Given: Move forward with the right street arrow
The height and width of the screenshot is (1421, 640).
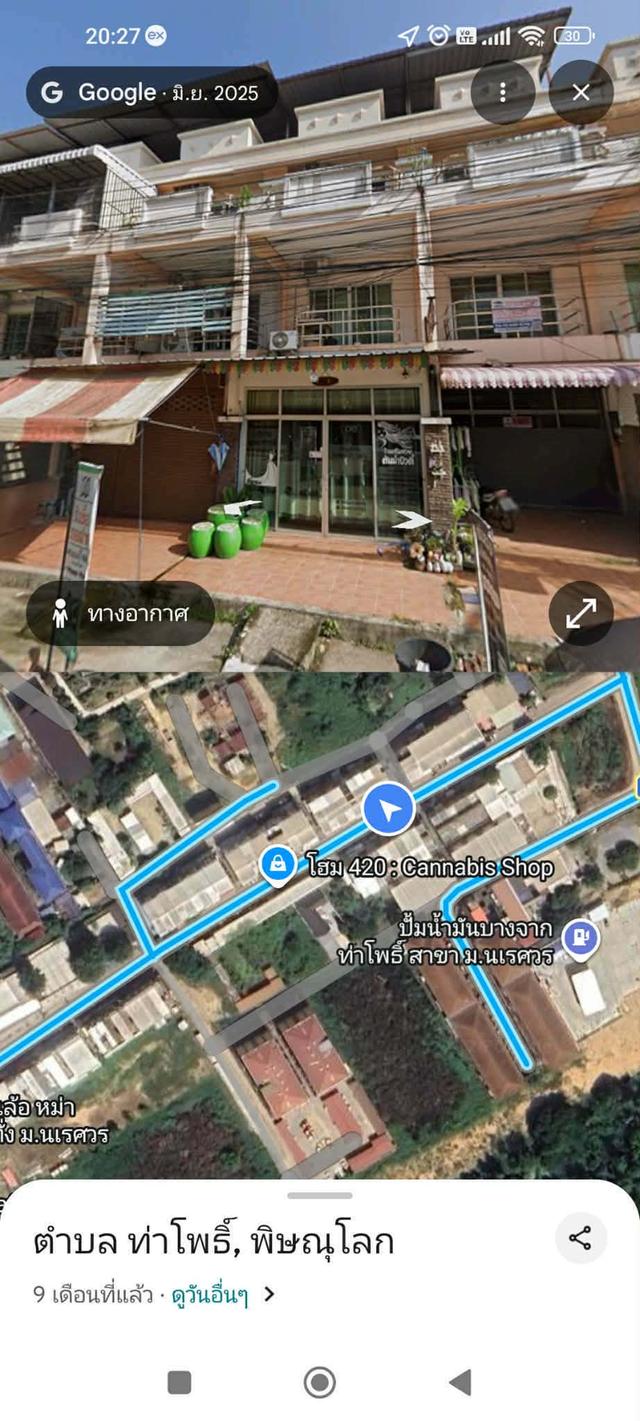Looking at the screenshot, I should (411, 519).
